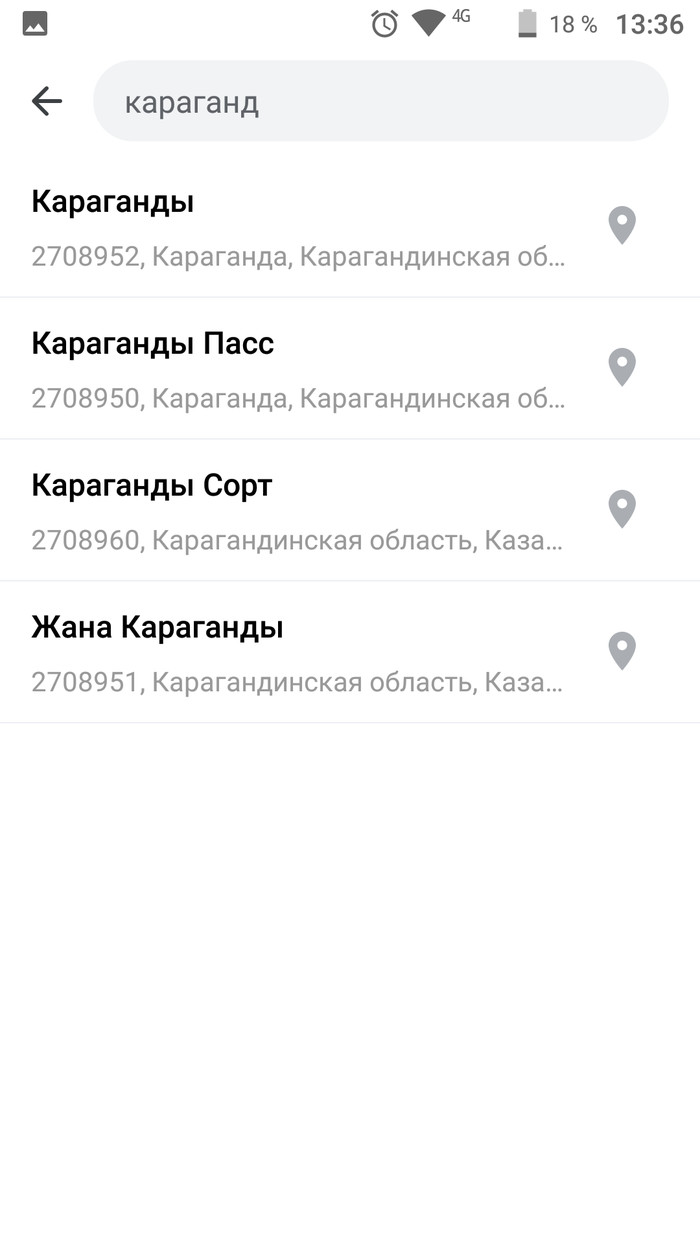
Task: Tap the search field containing "караганд"
Action: click(x=380, y=101)
